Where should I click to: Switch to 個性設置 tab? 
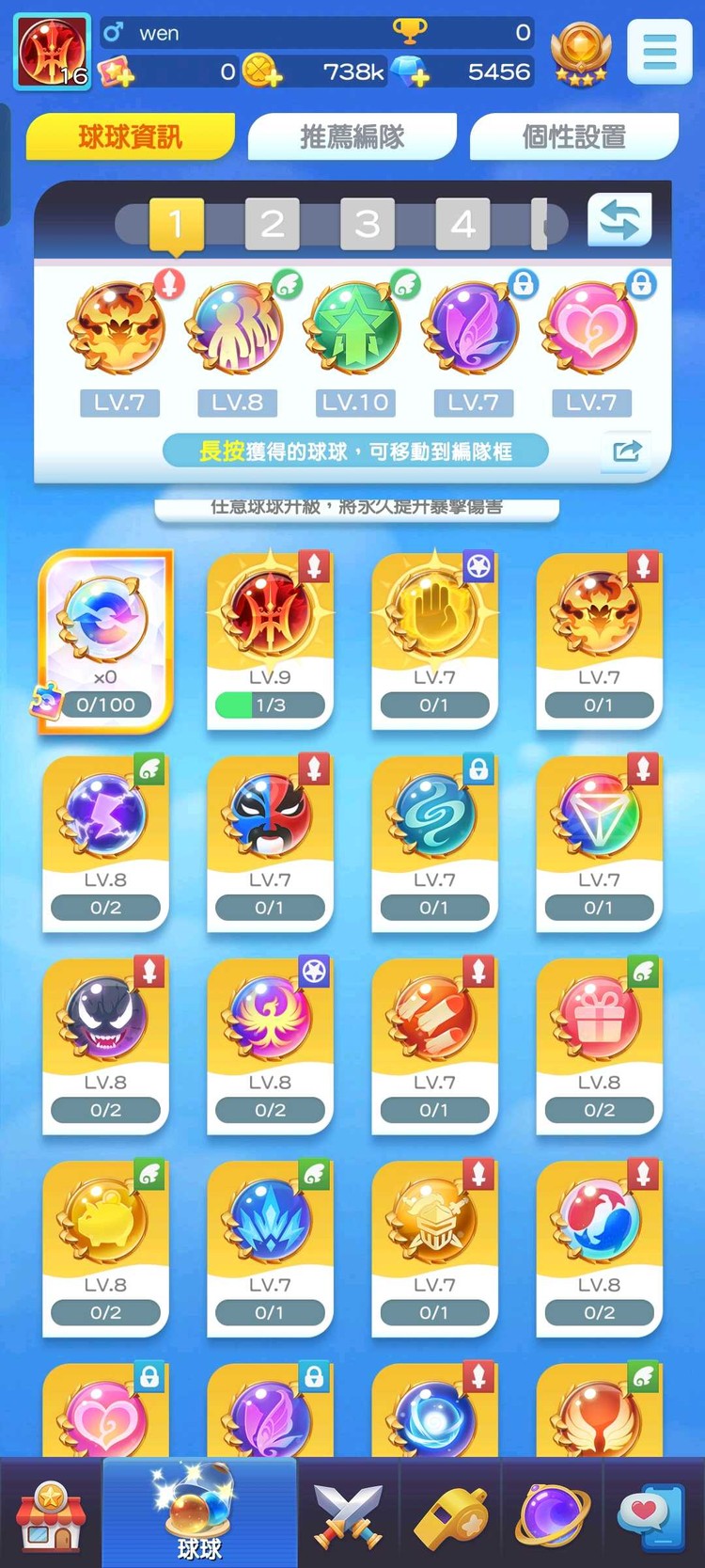[x=573, y=137]
